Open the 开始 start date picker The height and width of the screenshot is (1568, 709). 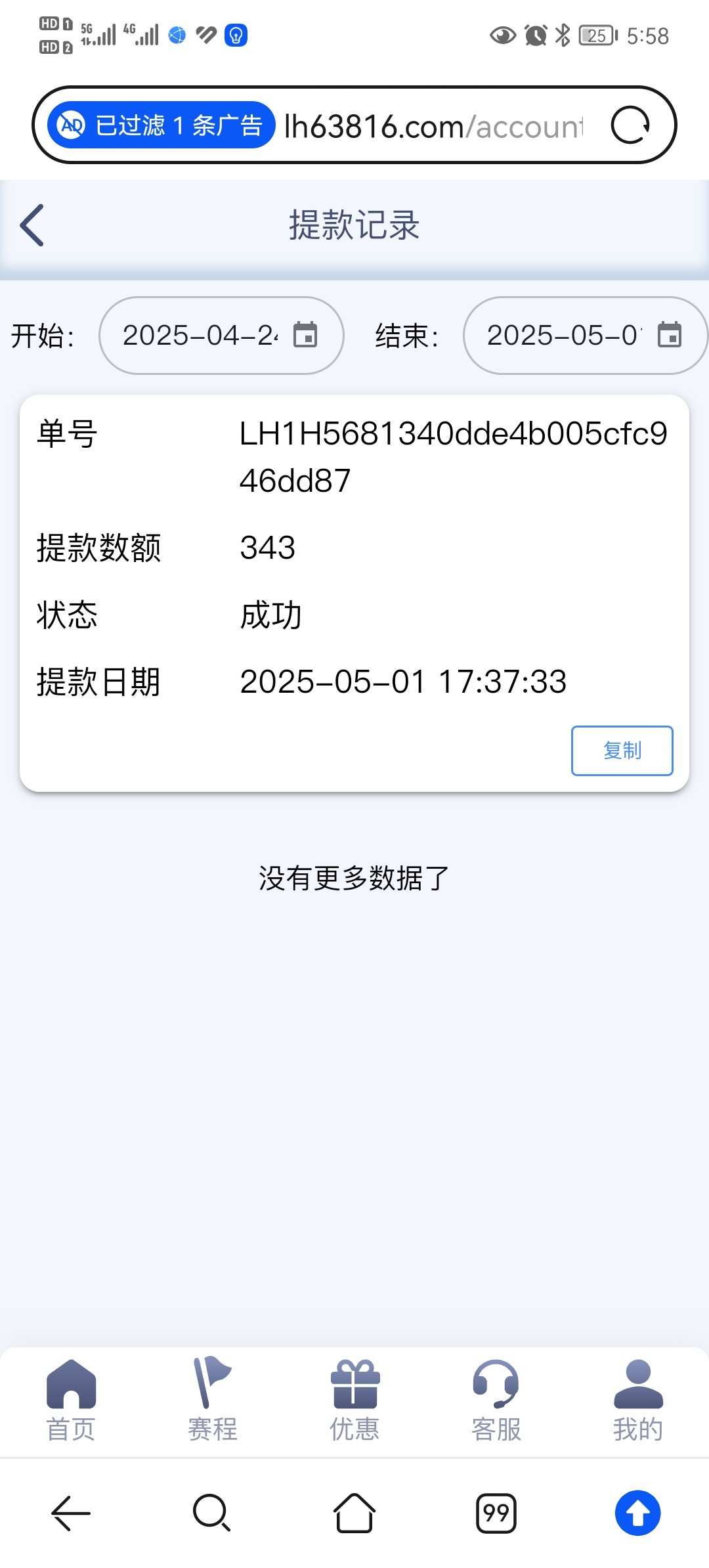coord(221,336)
